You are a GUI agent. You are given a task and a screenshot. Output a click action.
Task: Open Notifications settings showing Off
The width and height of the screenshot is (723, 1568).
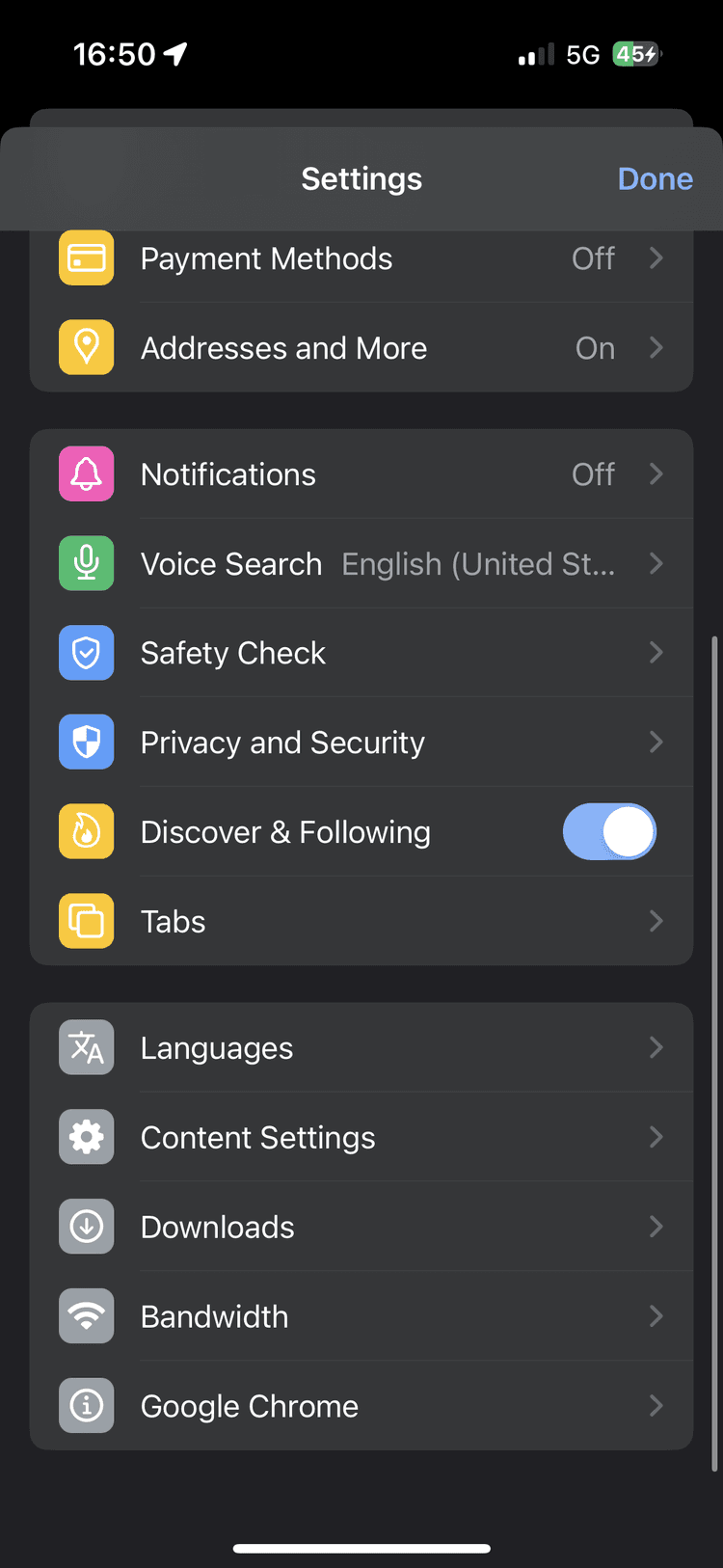(361, 473)
